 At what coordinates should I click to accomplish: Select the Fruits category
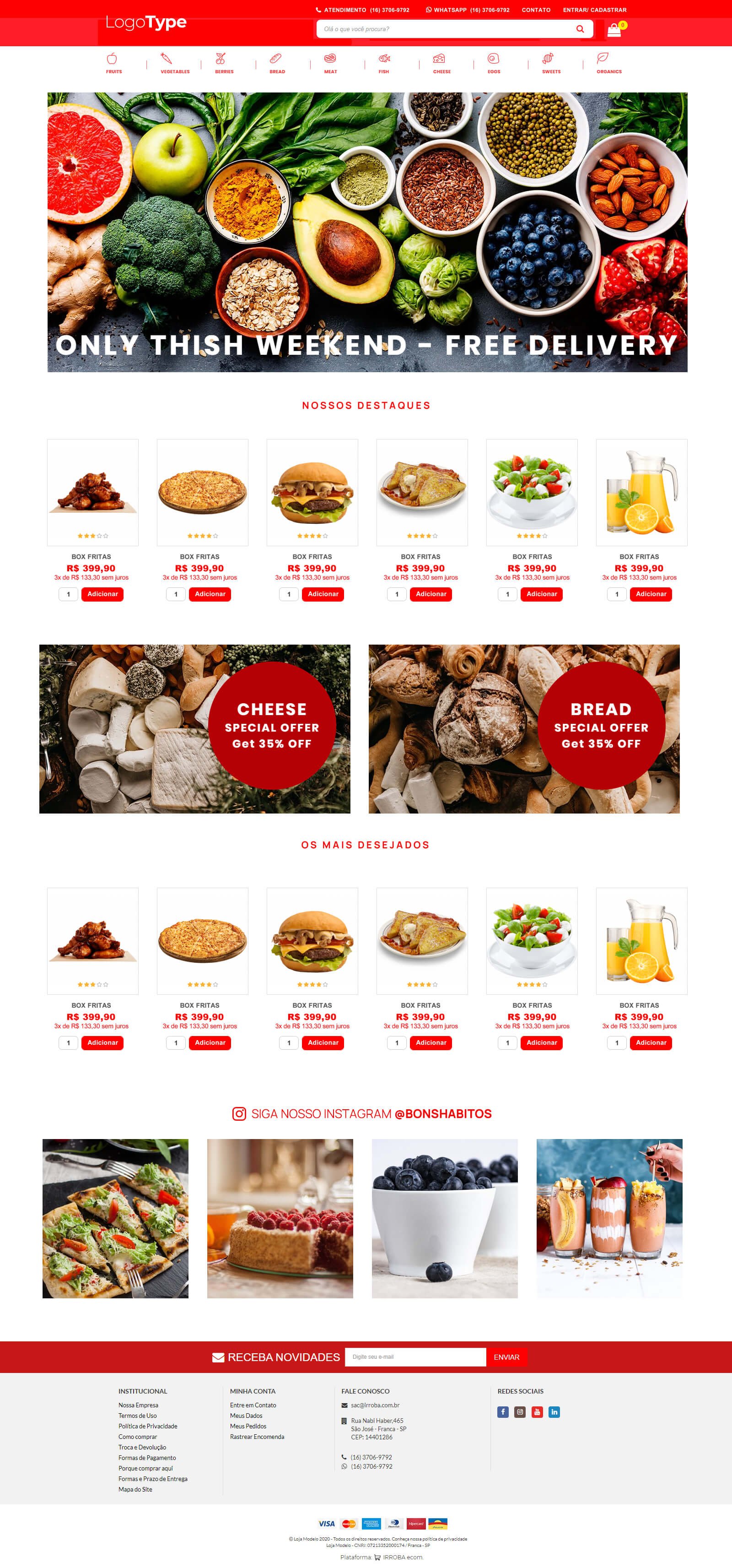click(113, 63)
